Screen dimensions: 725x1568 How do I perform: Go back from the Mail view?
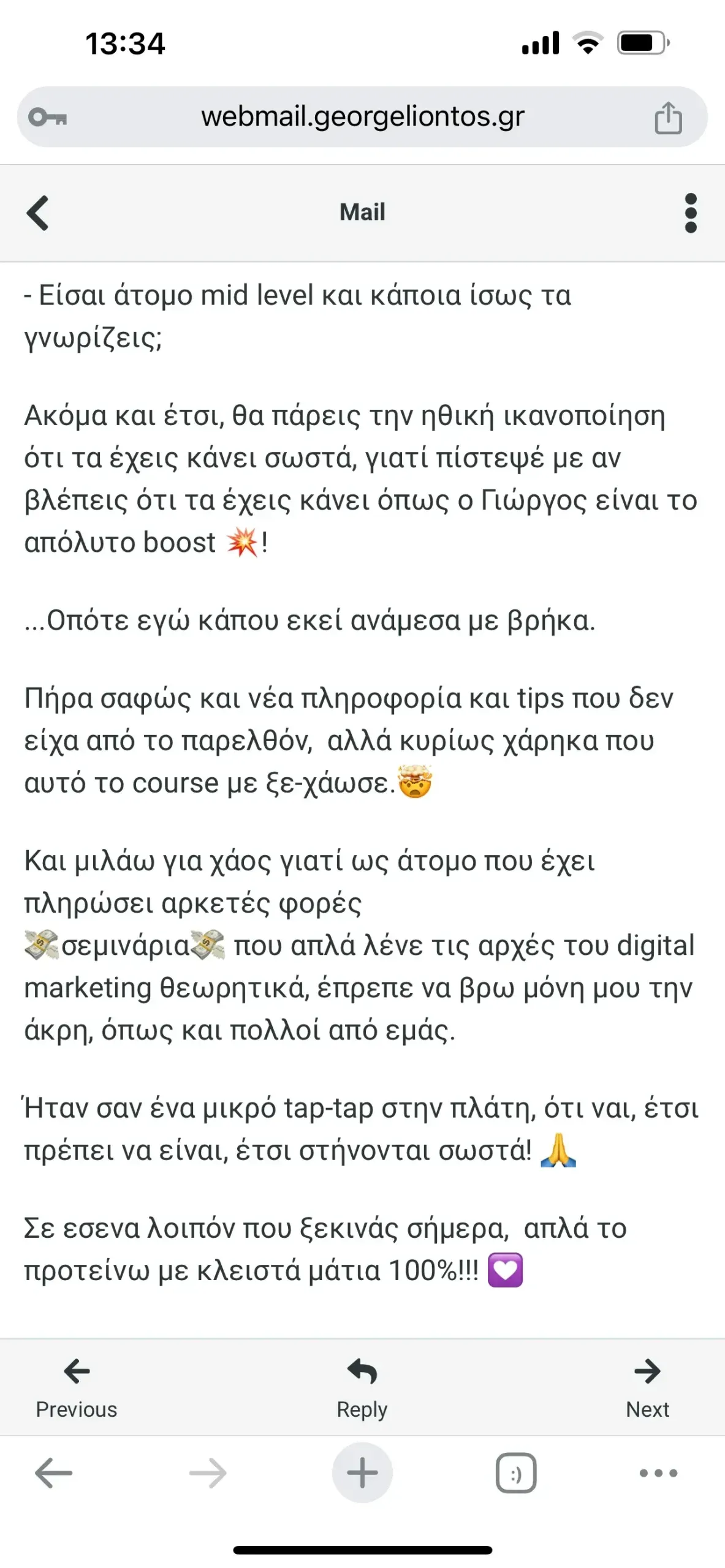tap(37, 213)
